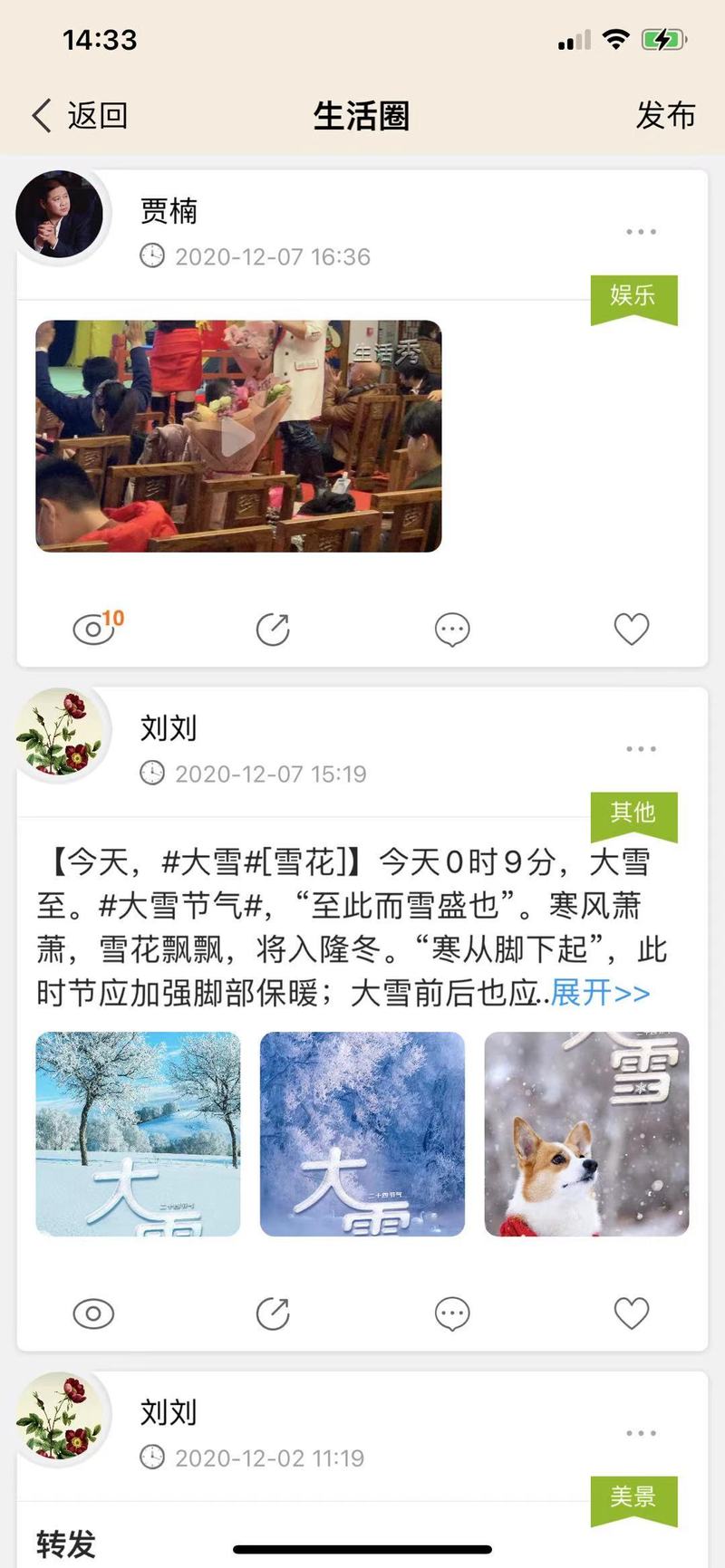Like 贾楠's post
This screenshot has height=1568, width=725.
click(632, 629)
